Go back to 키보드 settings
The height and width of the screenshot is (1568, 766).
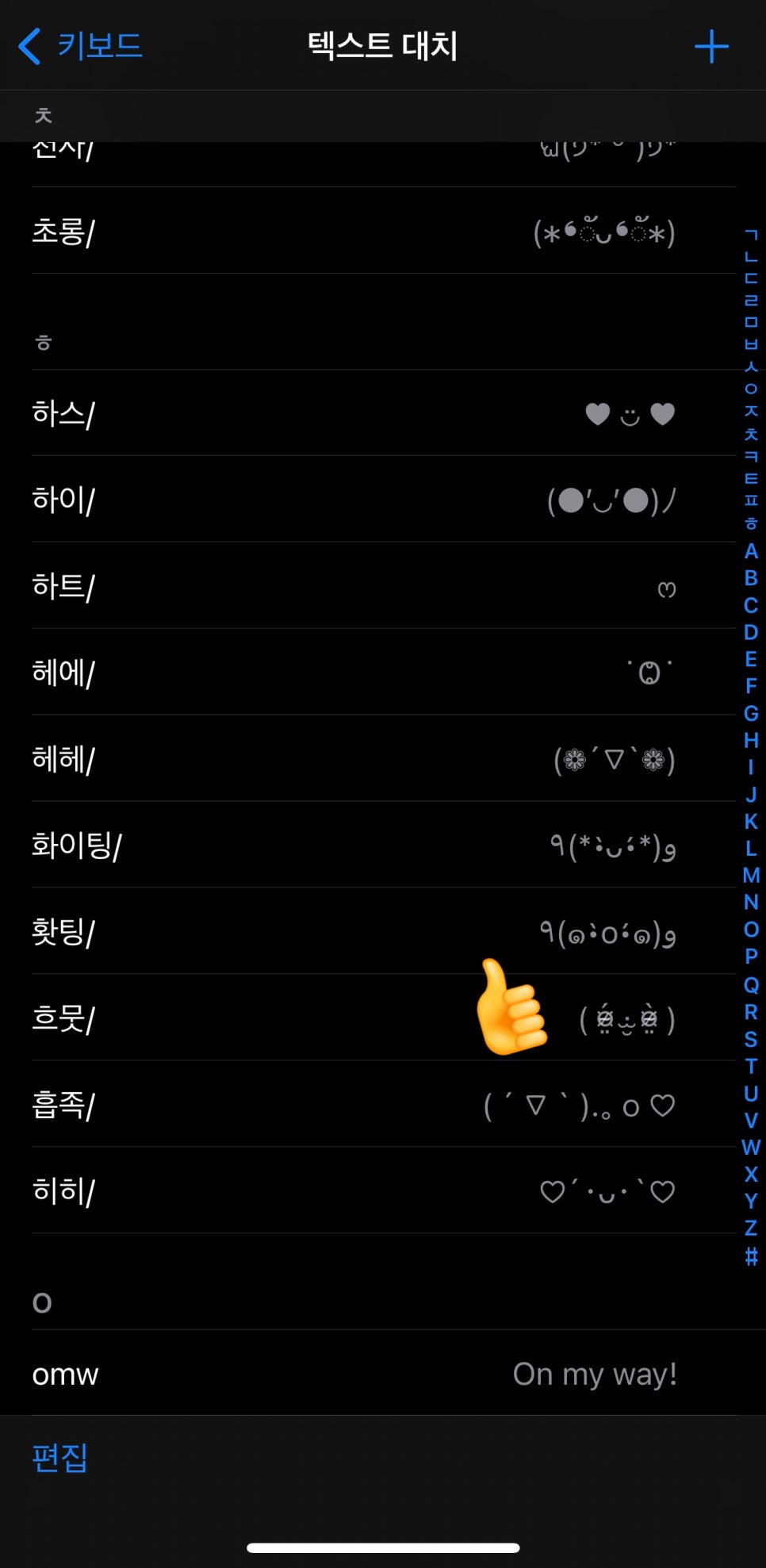[80, 46]
